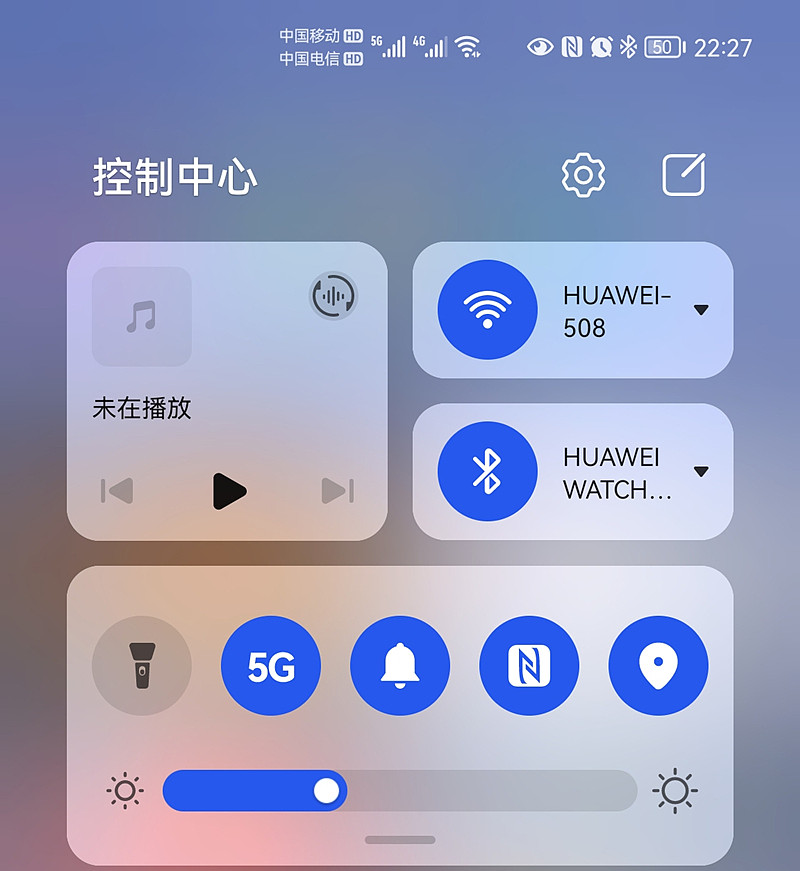Screen dimensions: 800x871
Task: Expand the HUAWEI-508 Wi-Fi network list
Action: [701, 310]
